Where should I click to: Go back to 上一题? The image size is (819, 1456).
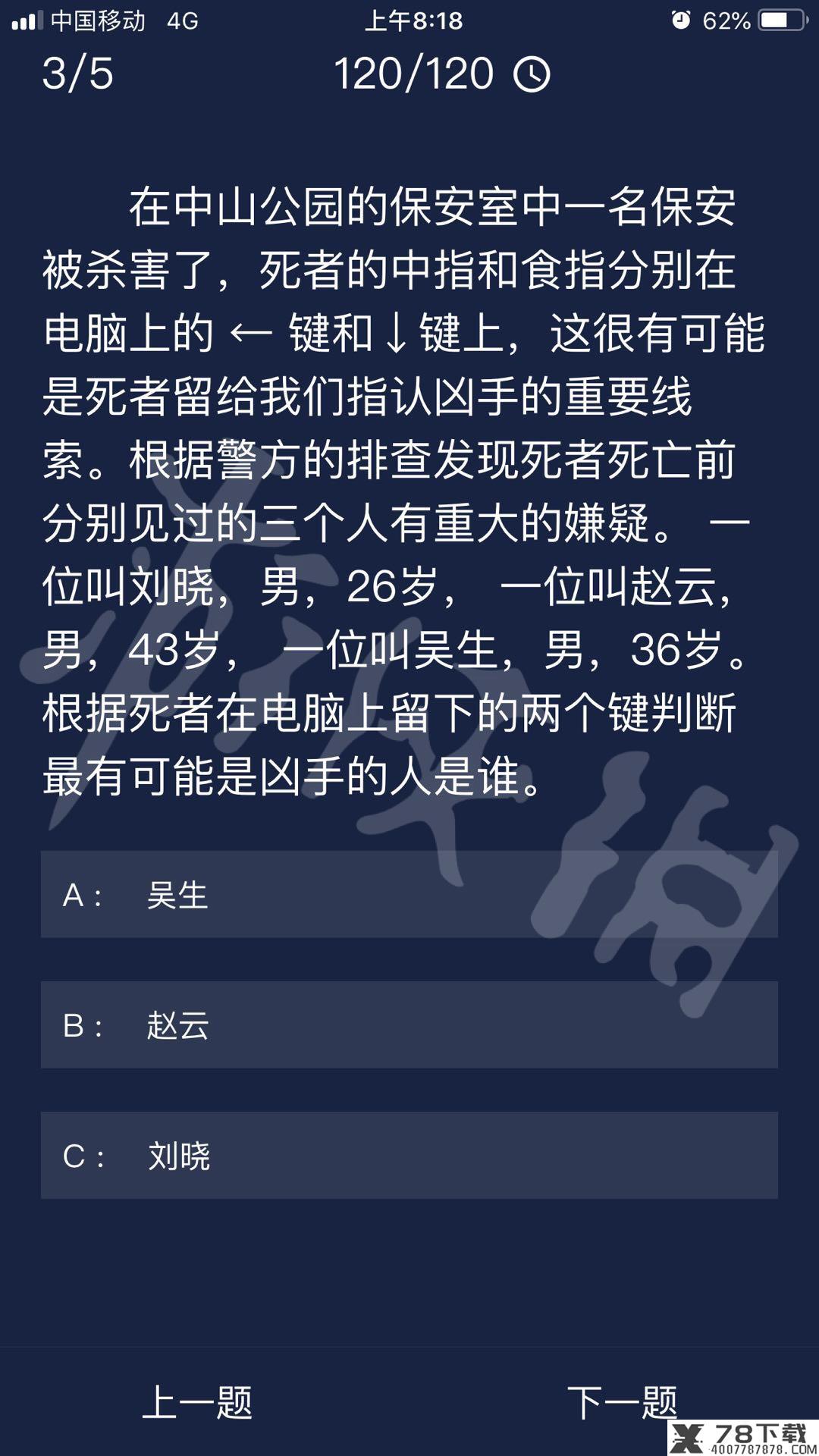click(x=197, y=1401)
